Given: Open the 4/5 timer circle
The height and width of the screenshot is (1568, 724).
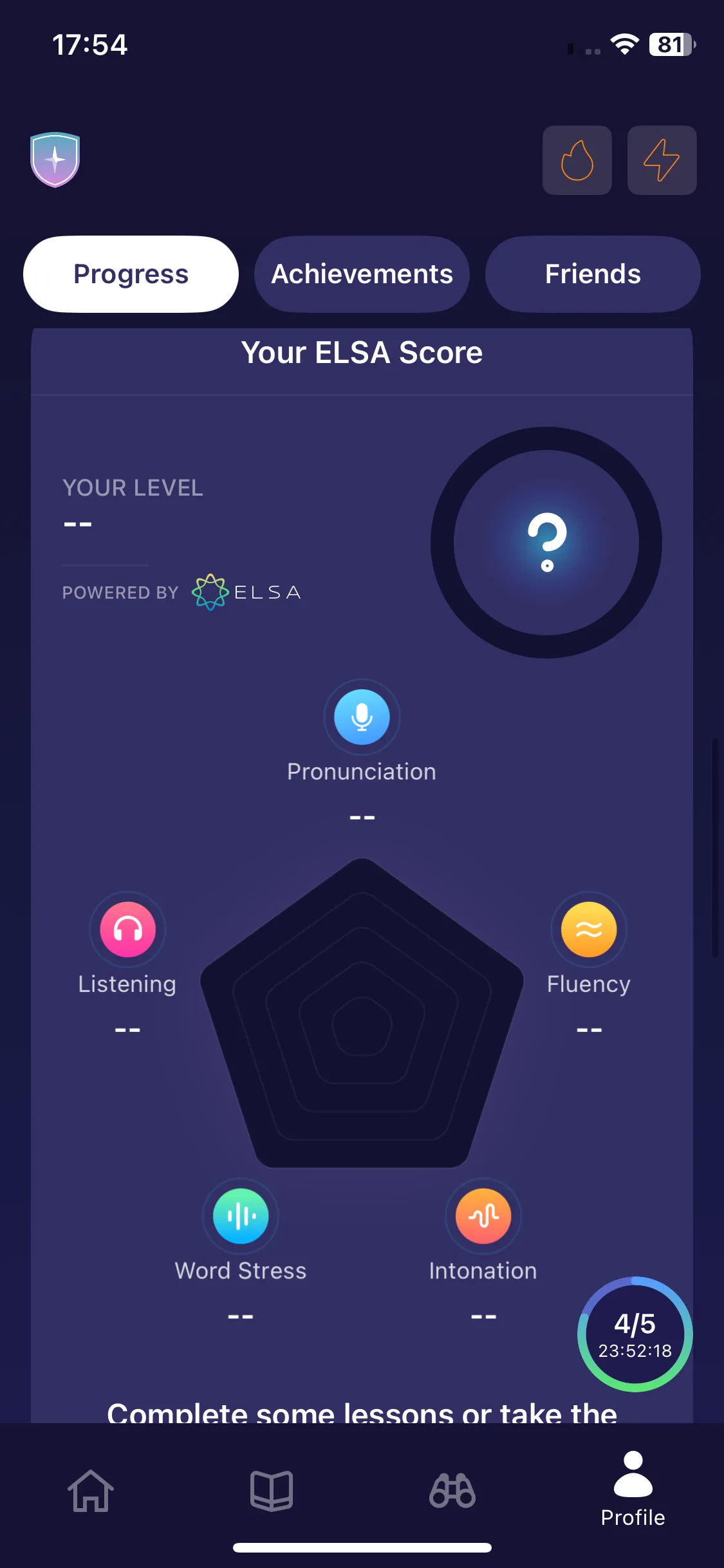Looking at the screenshot, I should (635, 1334).
